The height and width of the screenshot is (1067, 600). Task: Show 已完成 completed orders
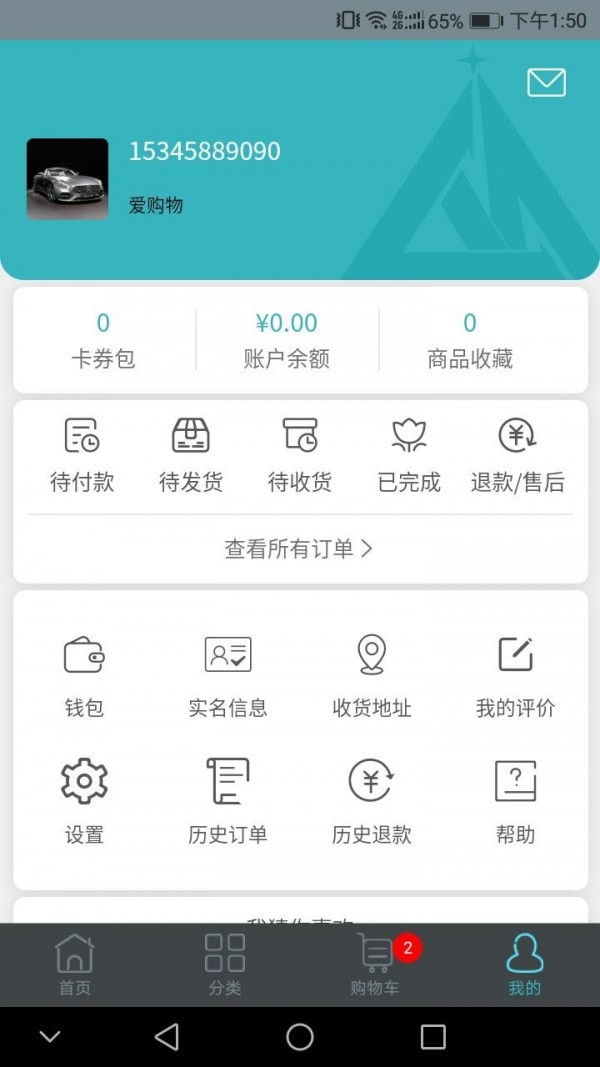tap(409, 456)
